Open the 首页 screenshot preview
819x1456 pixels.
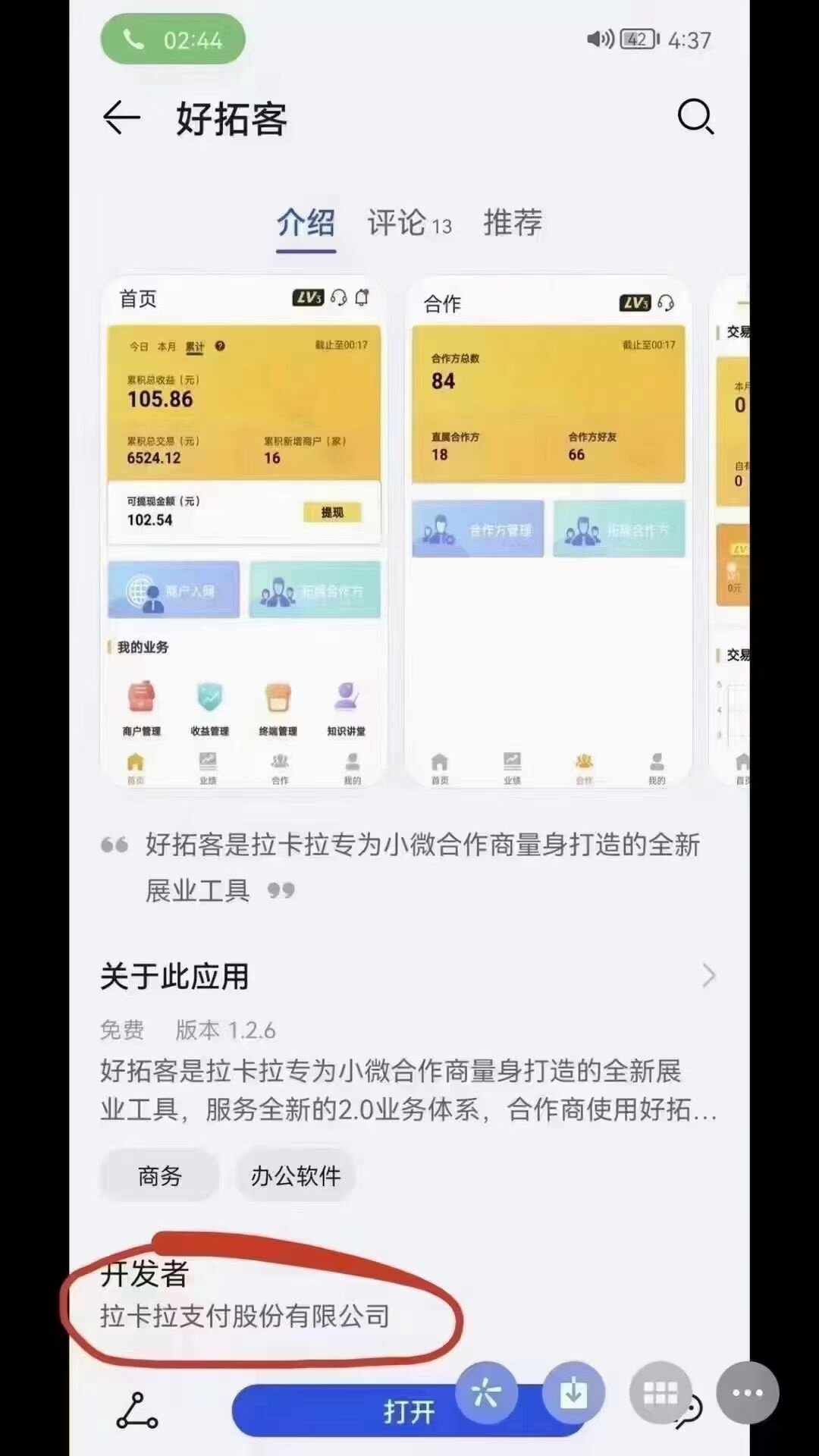coord(243,531)
